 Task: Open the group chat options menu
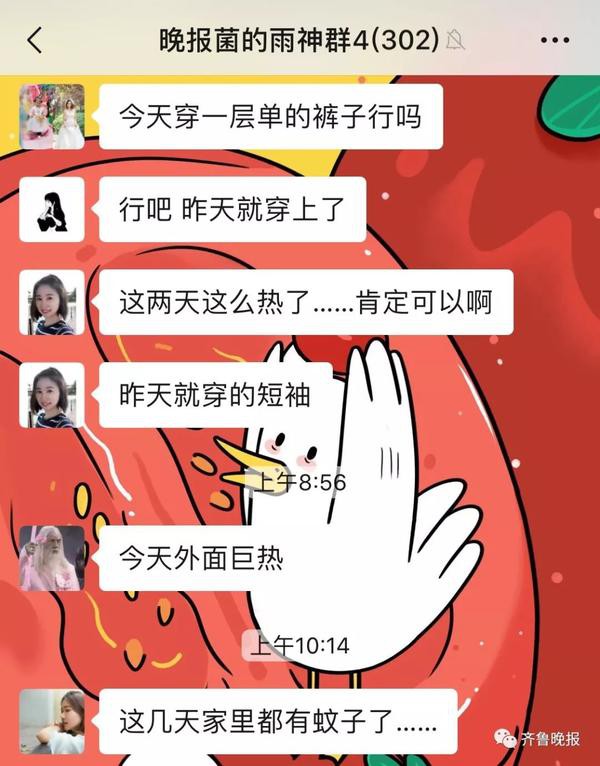[x=554, y=40]
